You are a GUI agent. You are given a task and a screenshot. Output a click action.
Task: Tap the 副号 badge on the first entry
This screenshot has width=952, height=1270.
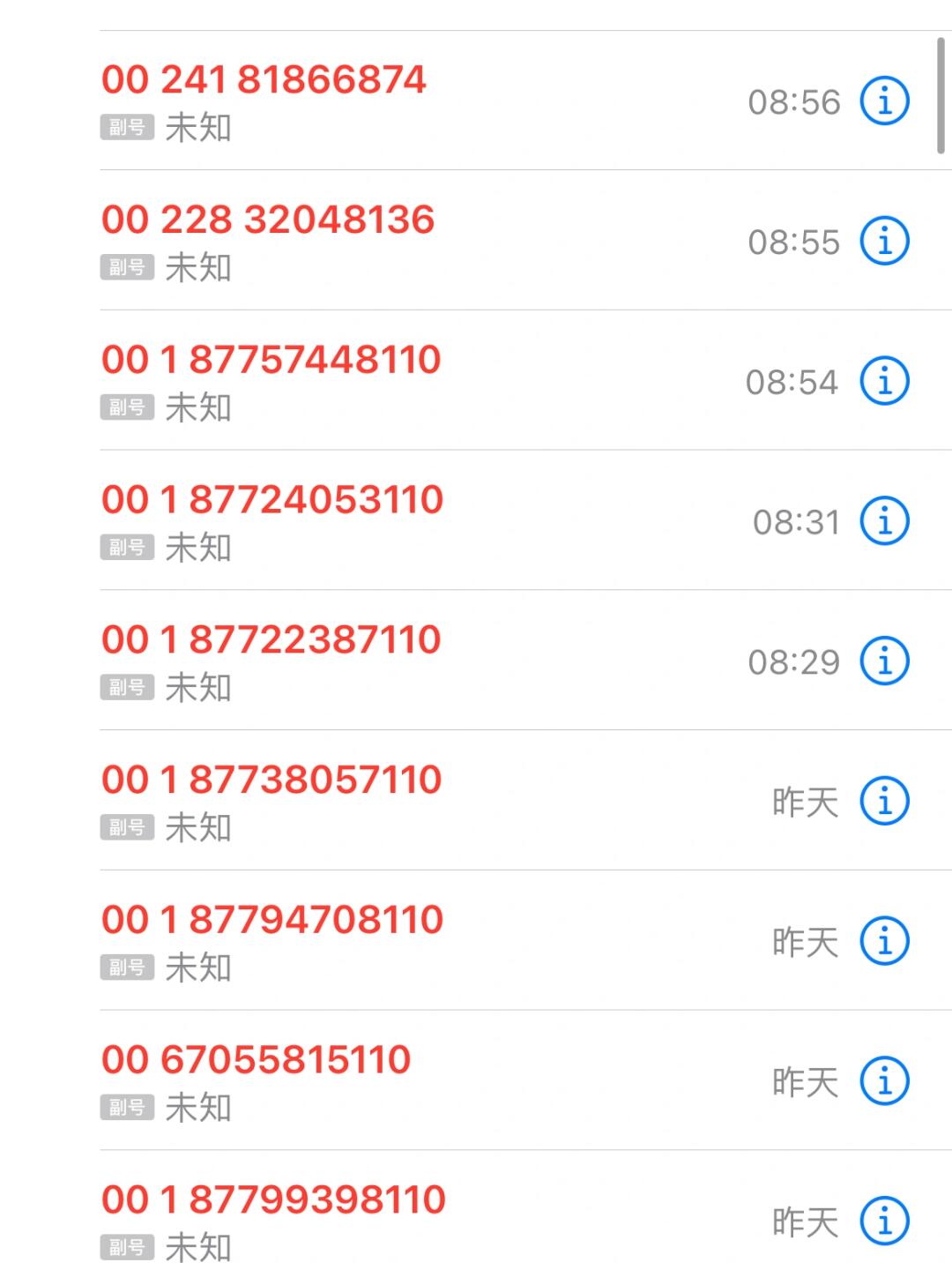[124, 128]
